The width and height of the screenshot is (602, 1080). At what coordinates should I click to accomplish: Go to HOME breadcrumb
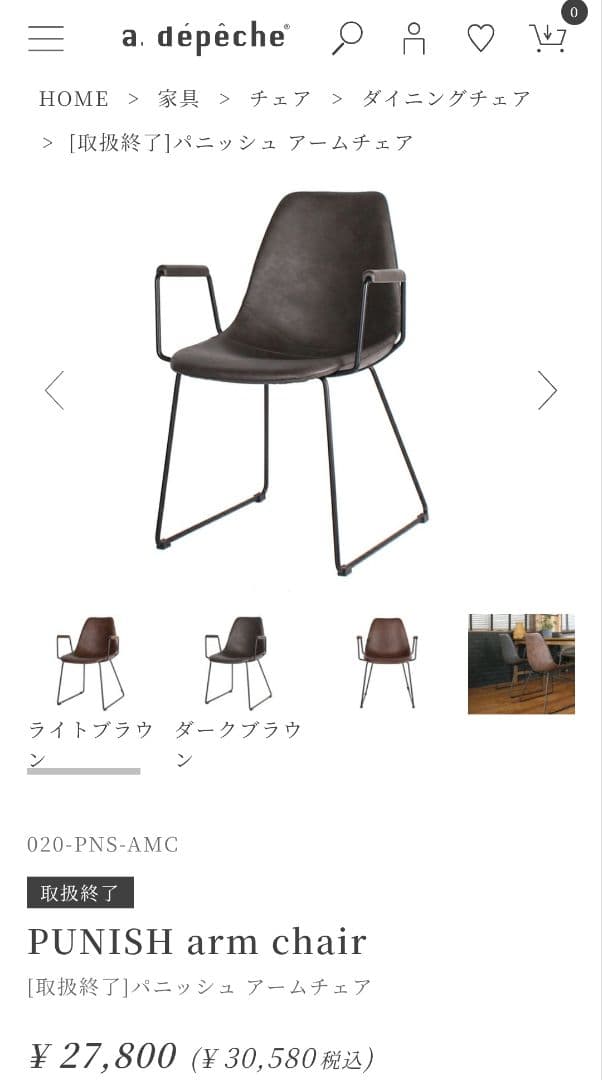click(x=74, y=98)
